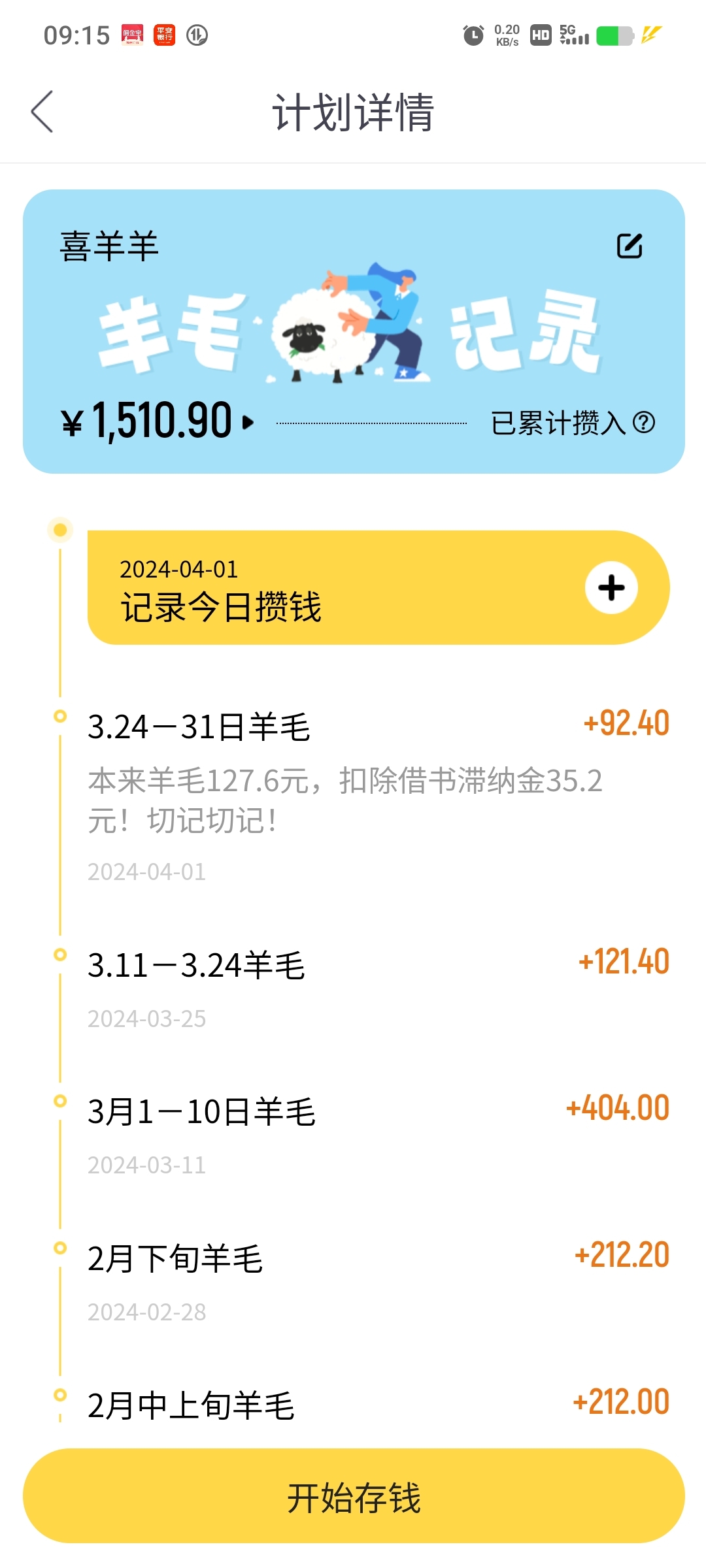Screen dimensions: 706x1568
Task: Open the 2月中上旬羊毛 entry
Action: click(378, 1405)
